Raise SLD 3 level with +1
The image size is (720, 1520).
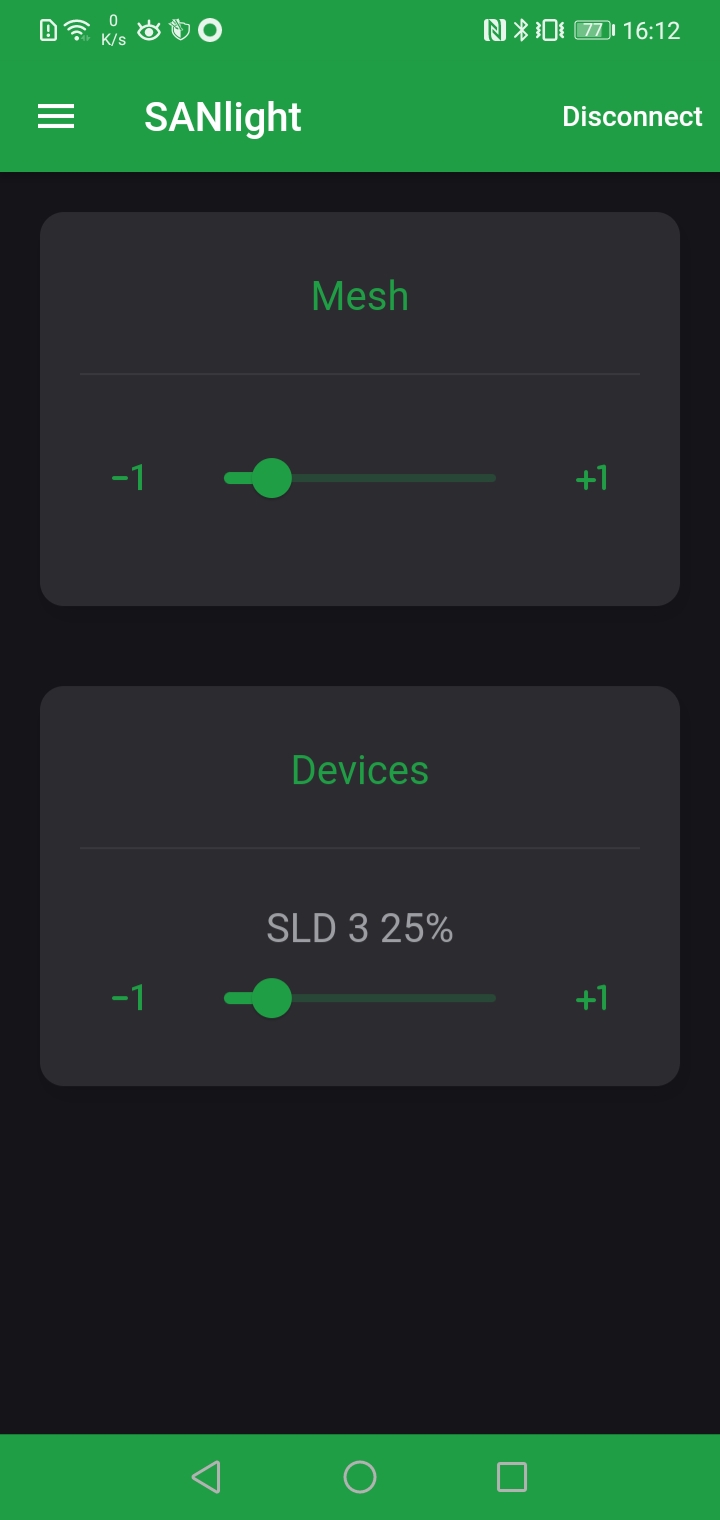click(592, 998)
